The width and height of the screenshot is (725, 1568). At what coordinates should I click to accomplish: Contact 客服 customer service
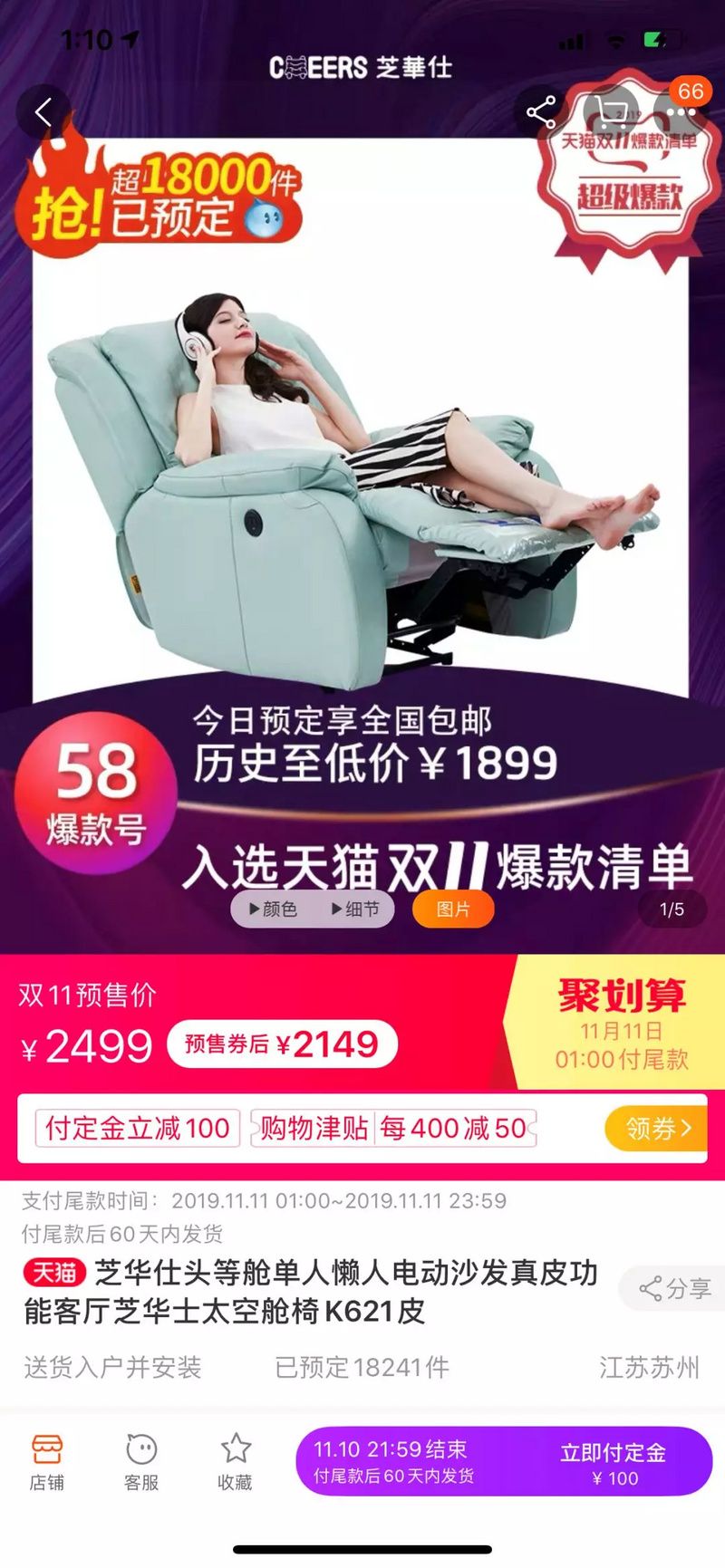pyautogui.click(x=141, y=1461)
